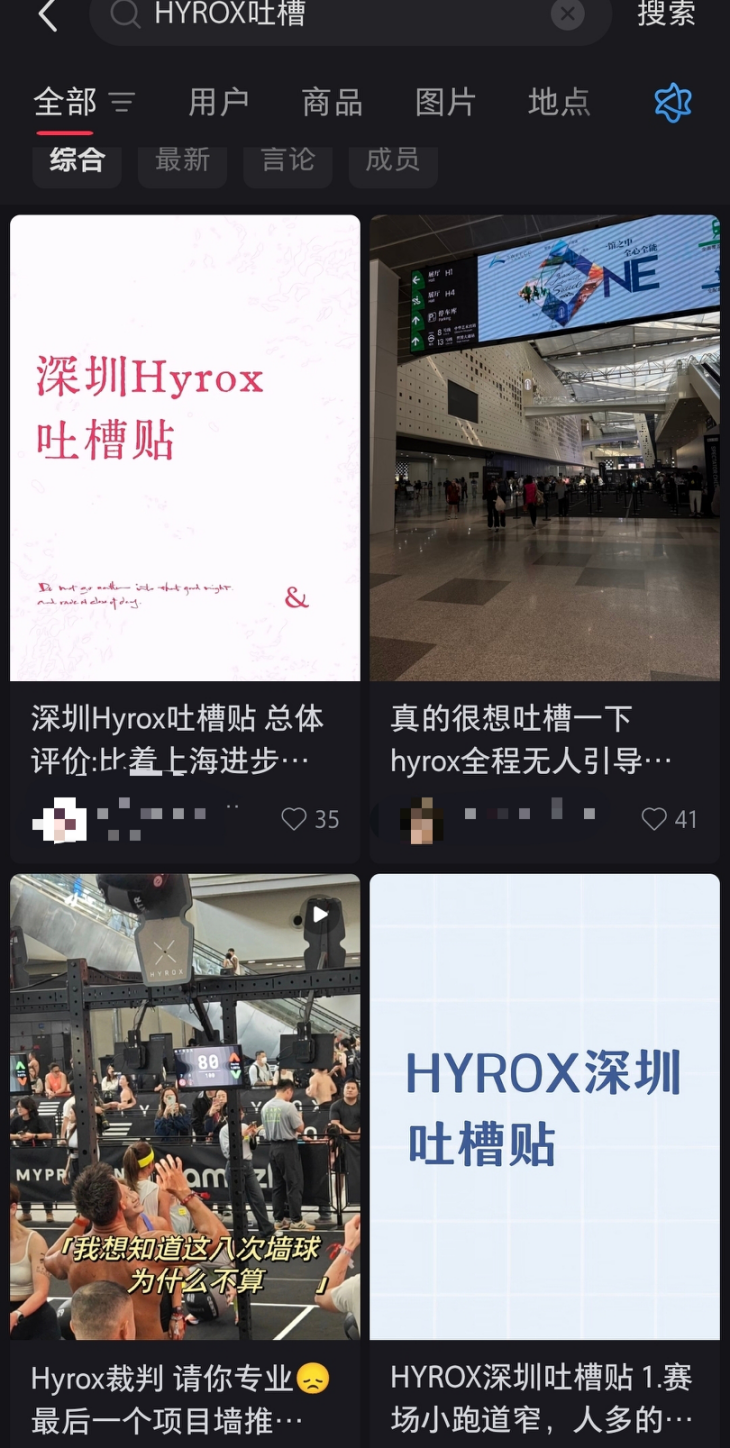730x1448 pixels.
Task: Click the magnifier icon in search bar
Action: (124, 16)
